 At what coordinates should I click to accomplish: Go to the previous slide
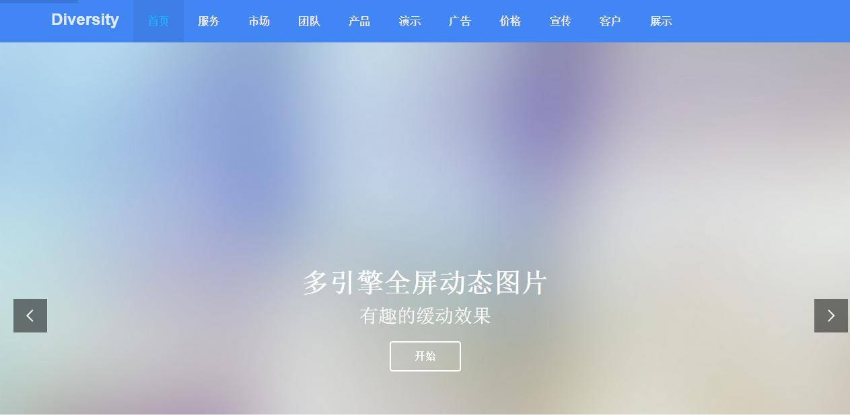tap(30, 316)
